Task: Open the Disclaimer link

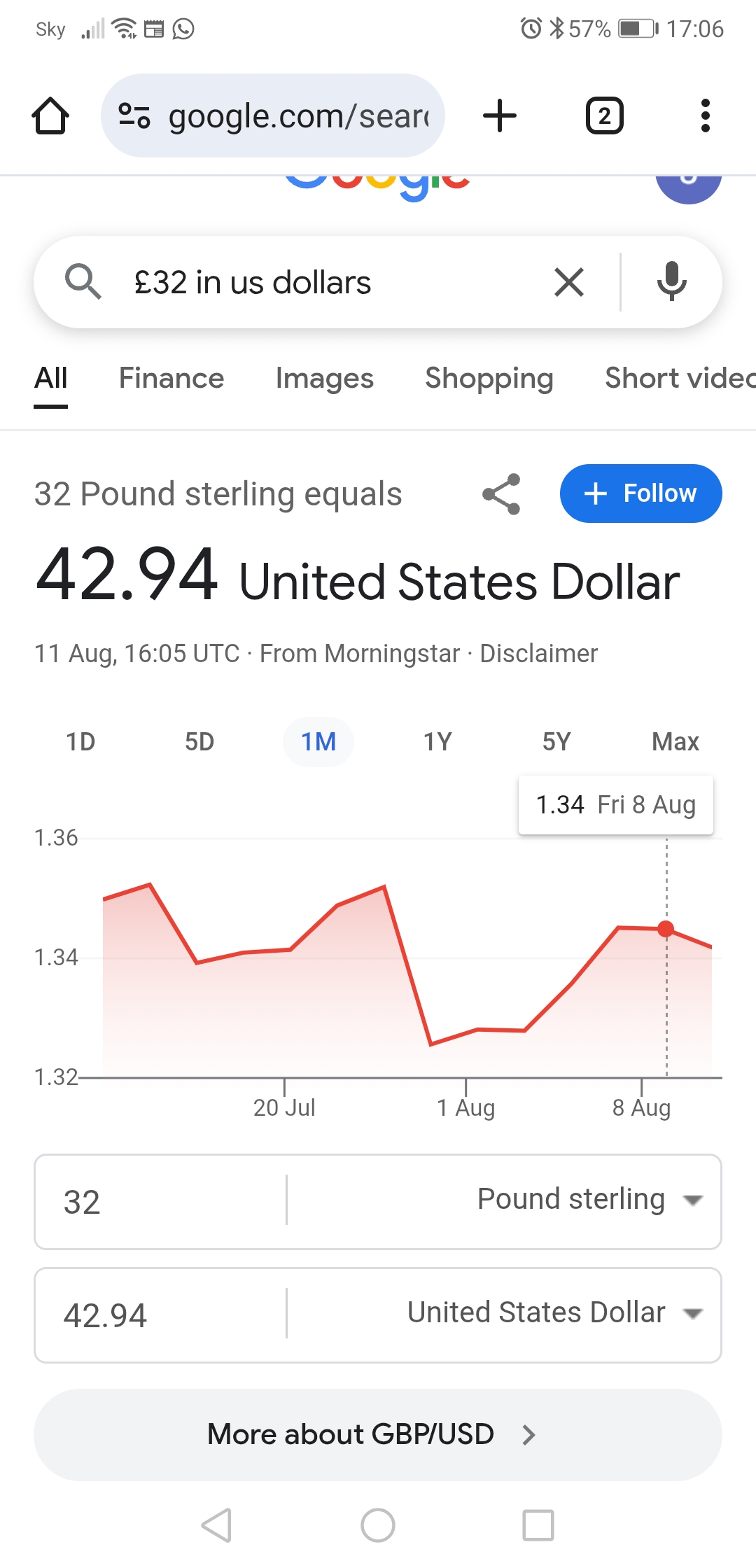Action: pyautogui.click(x=538, y=654)
